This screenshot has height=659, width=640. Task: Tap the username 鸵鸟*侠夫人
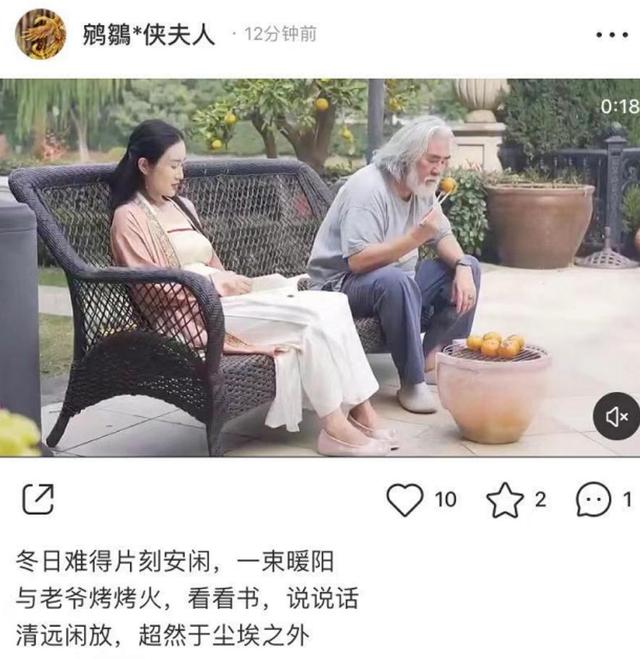point(148,35)
